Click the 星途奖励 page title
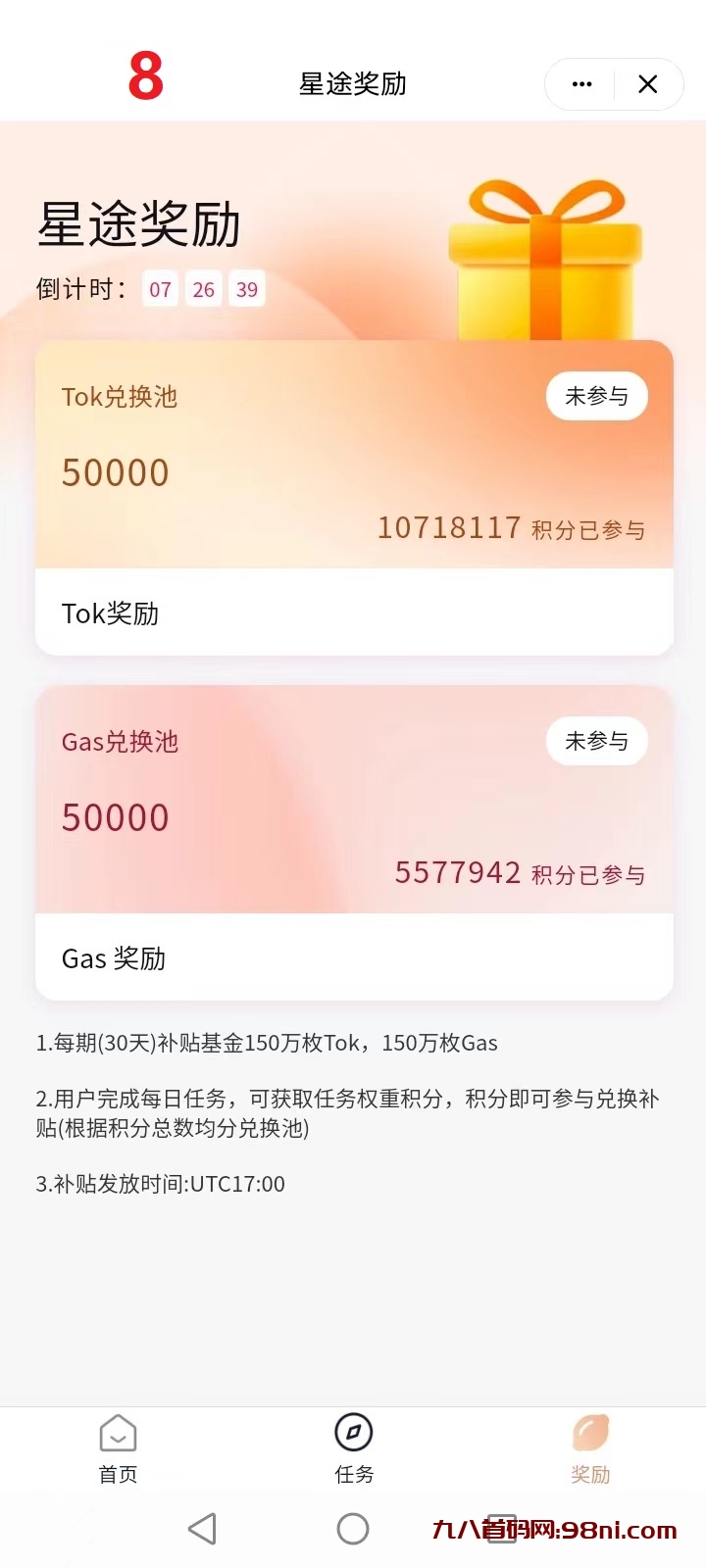Image resolution: width=706 pixels, height=1568 pixels. 353,84
